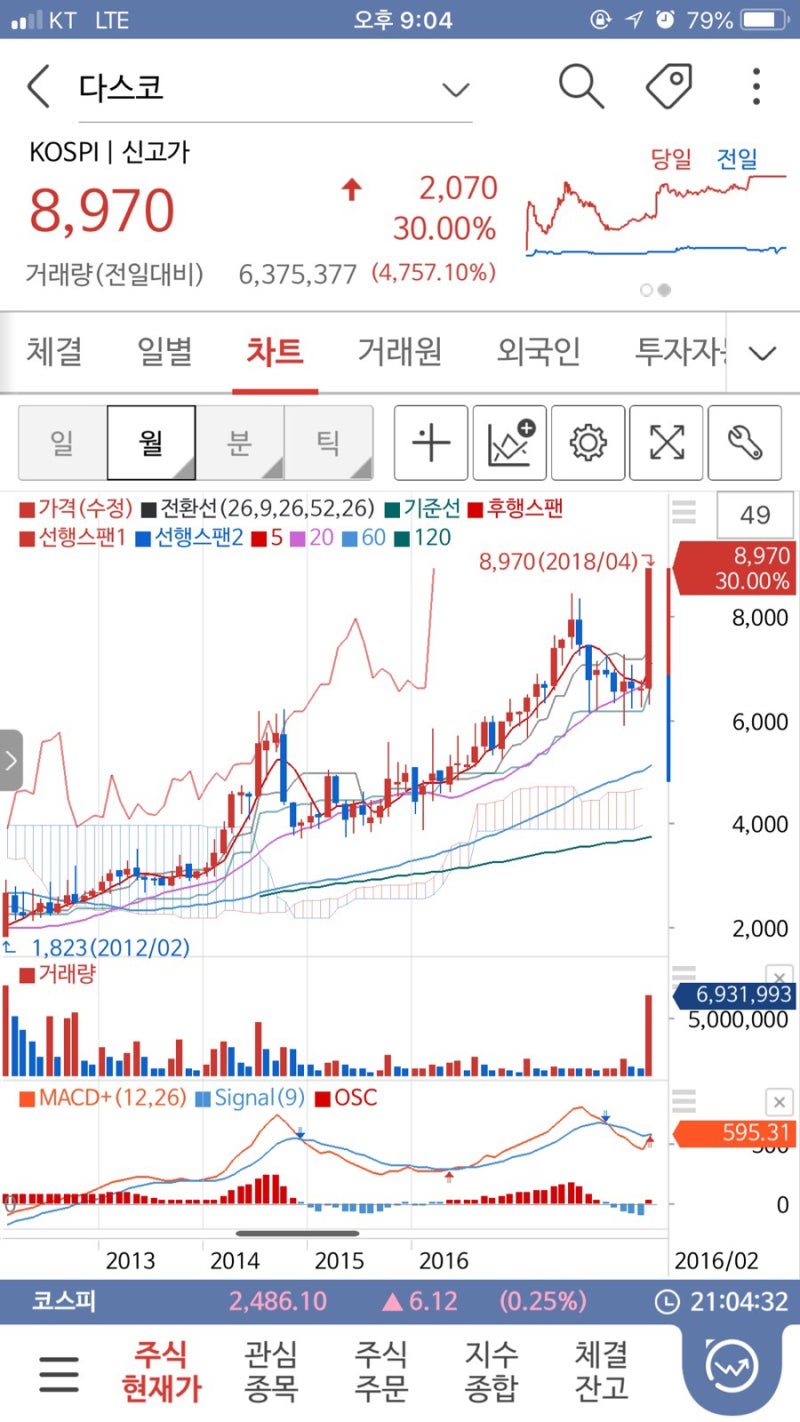
Task: Open the stock name dropdown for 다스코
Action: pyautogui.click(x=455, y=88)
